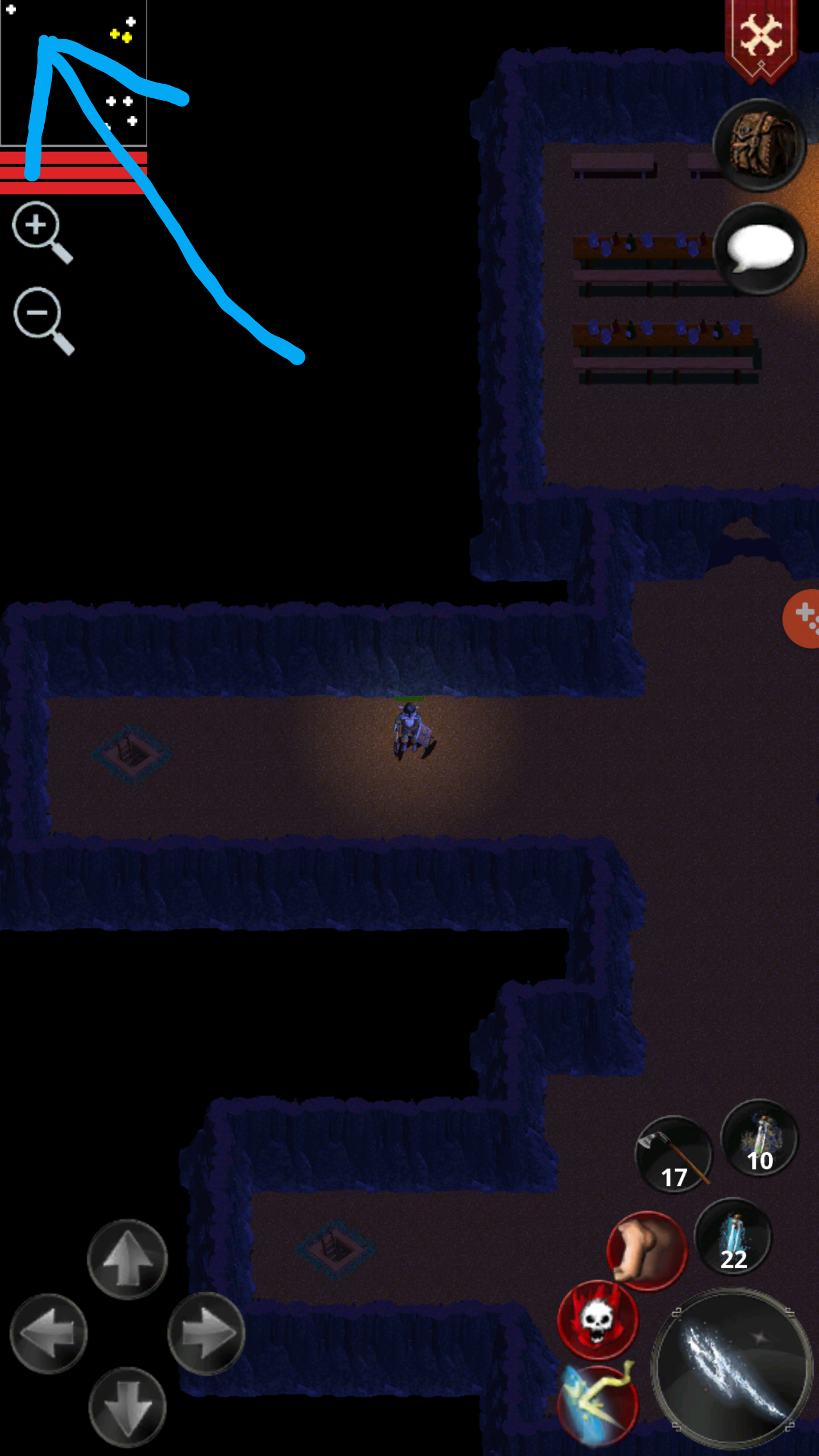Move character right with the right arrow
Viewport: 819px width, 1456px height.
206,1333
